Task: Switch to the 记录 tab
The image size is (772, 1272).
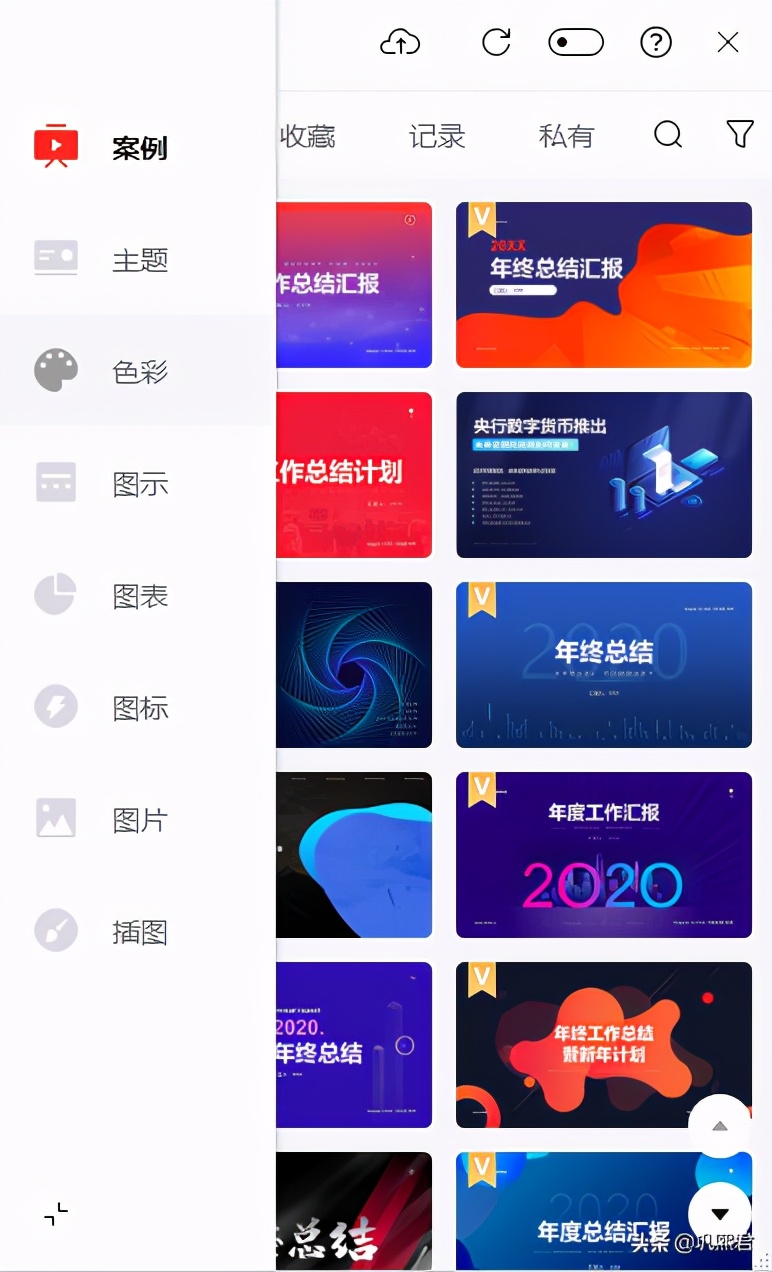Action: pos(437,136)
